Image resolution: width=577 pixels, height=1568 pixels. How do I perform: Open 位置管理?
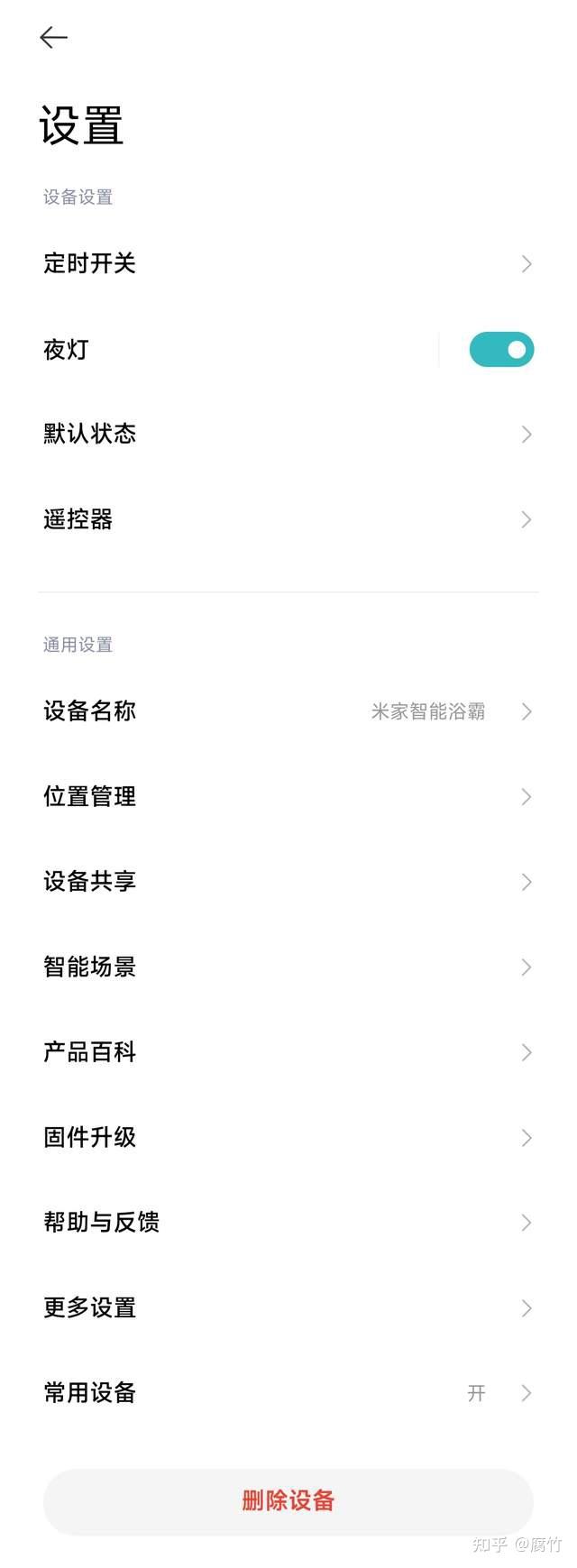[288, 796]
